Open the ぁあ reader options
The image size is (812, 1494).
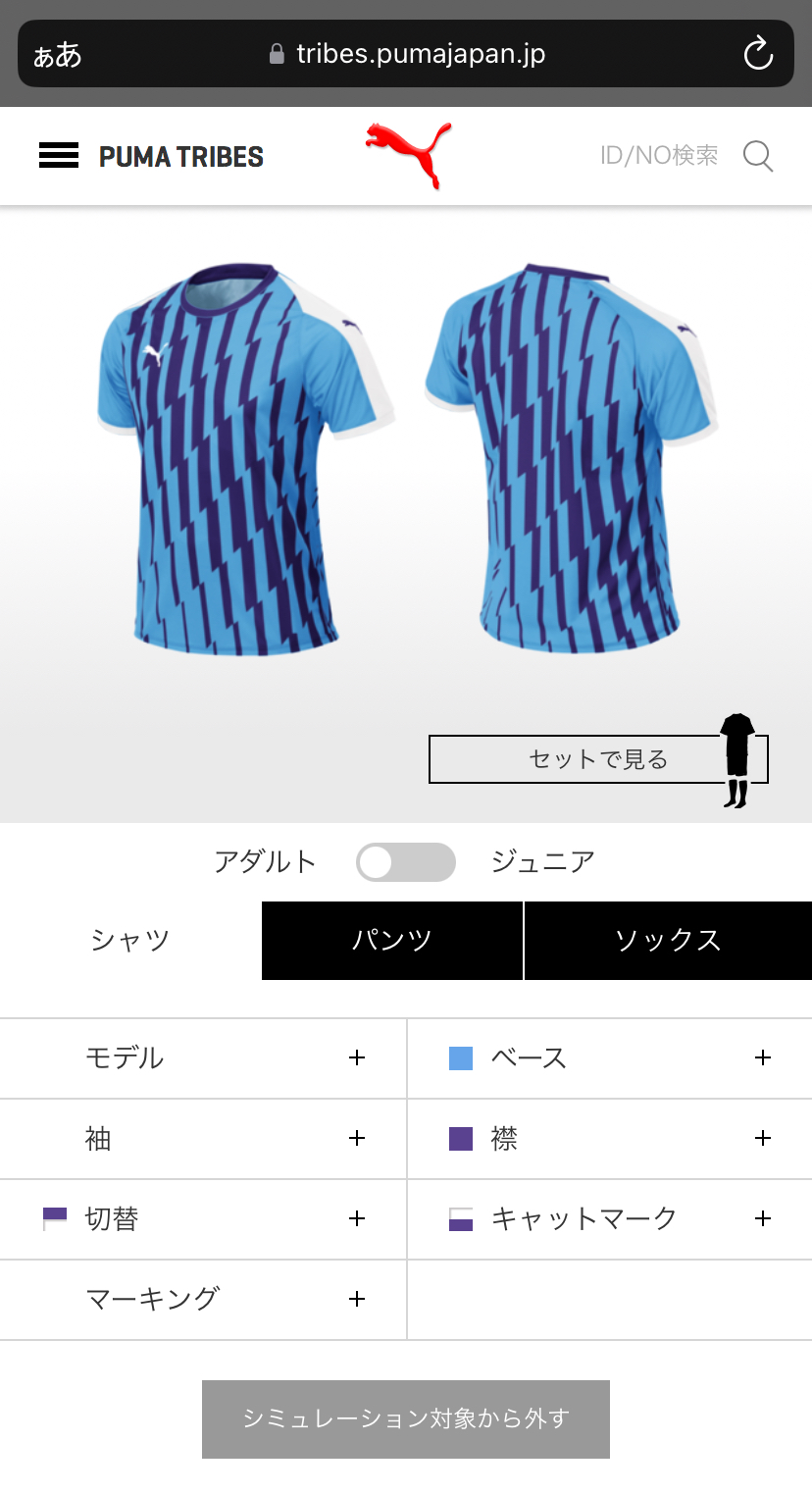[58, 54]
